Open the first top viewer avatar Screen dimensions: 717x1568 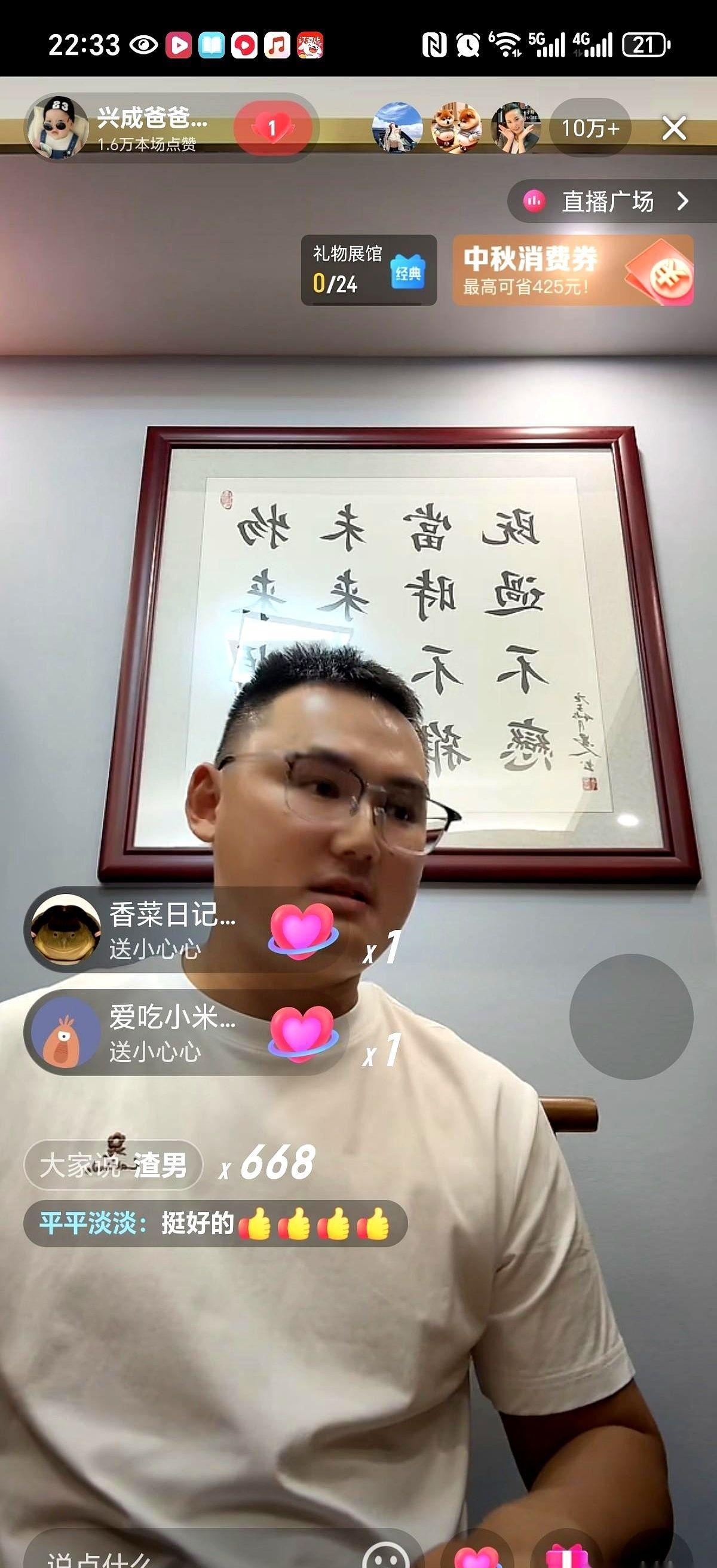pos(397,128)
